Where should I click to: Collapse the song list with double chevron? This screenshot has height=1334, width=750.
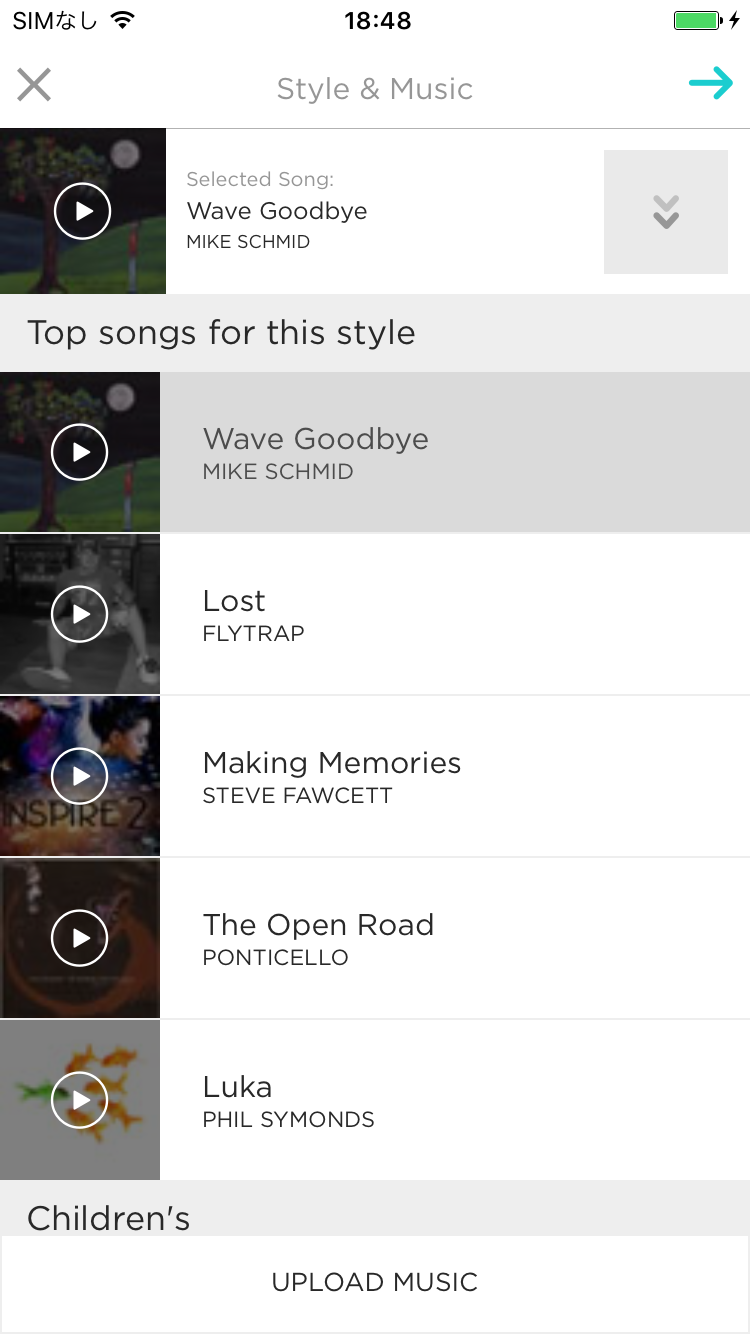(666, 212)
